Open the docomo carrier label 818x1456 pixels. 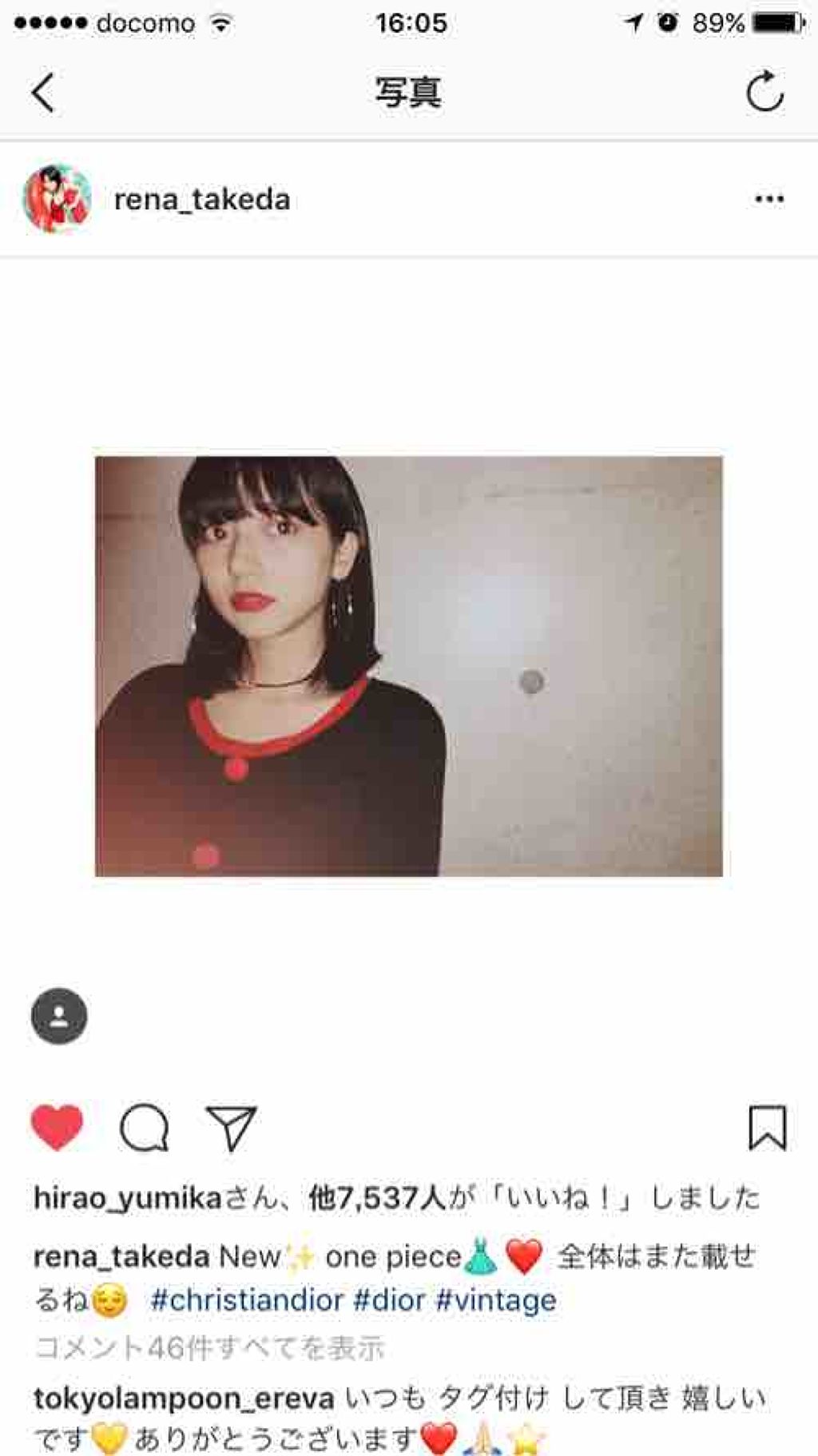click(142, 22)
